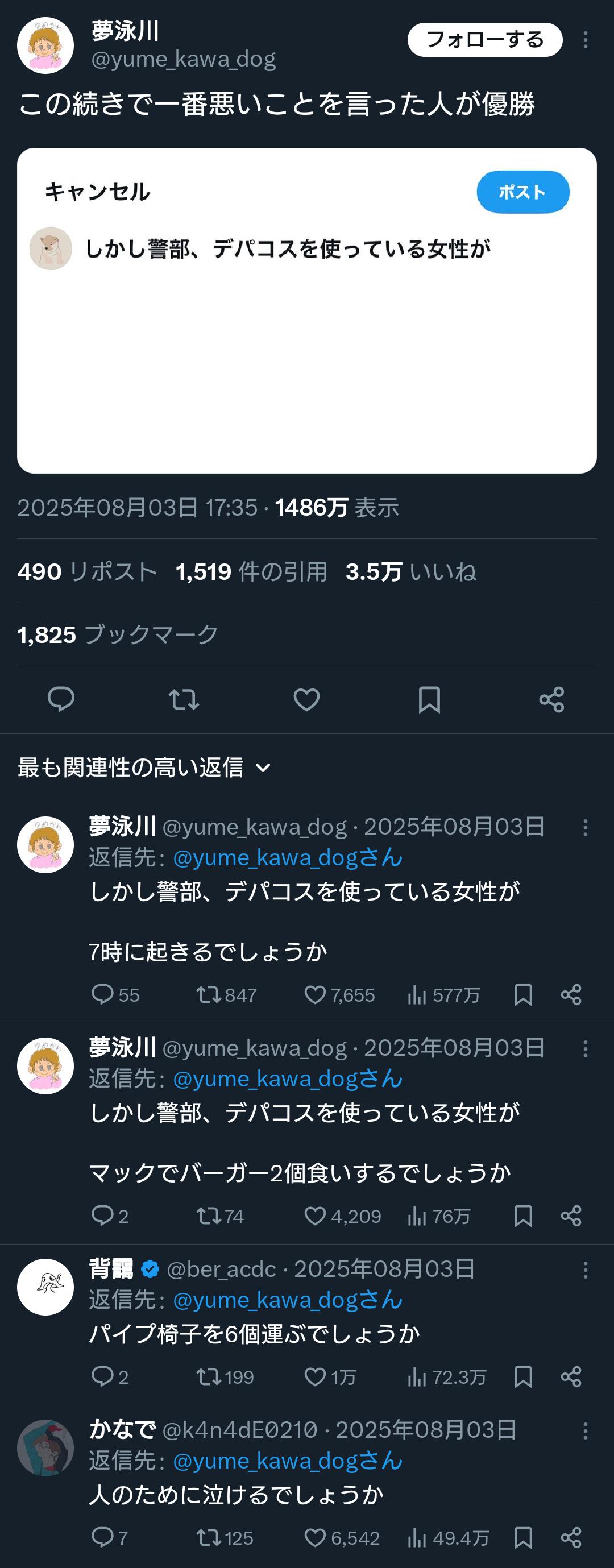This screenshot has height=1568, width=614.
Task: Repost the main post
Action: tap(184, 699)
